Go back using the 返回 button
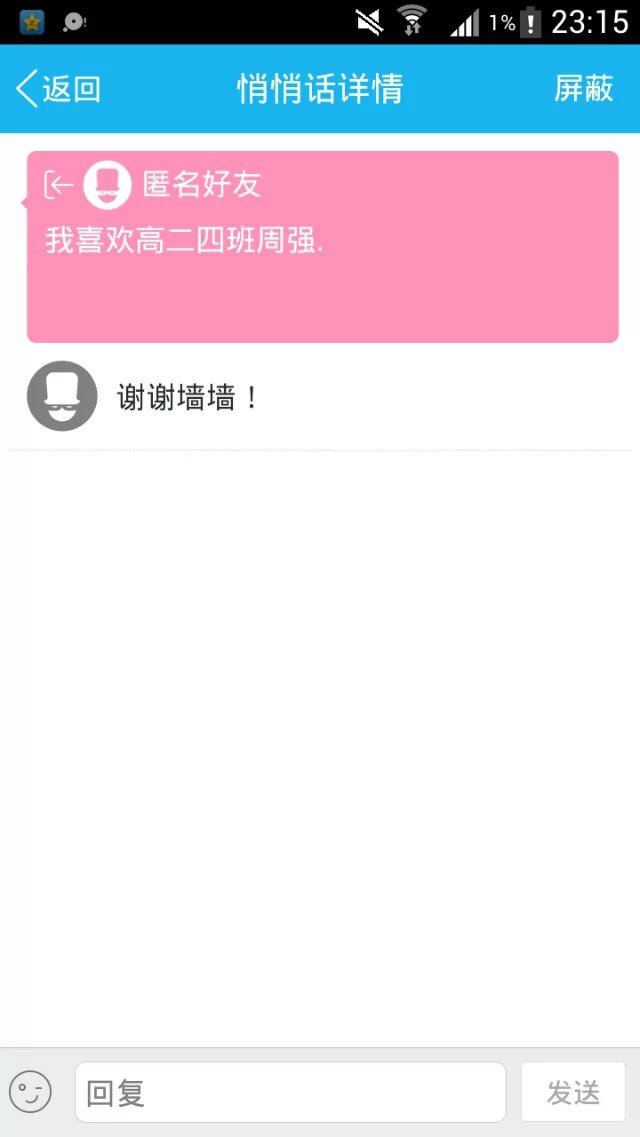 [x=59, y=89]
